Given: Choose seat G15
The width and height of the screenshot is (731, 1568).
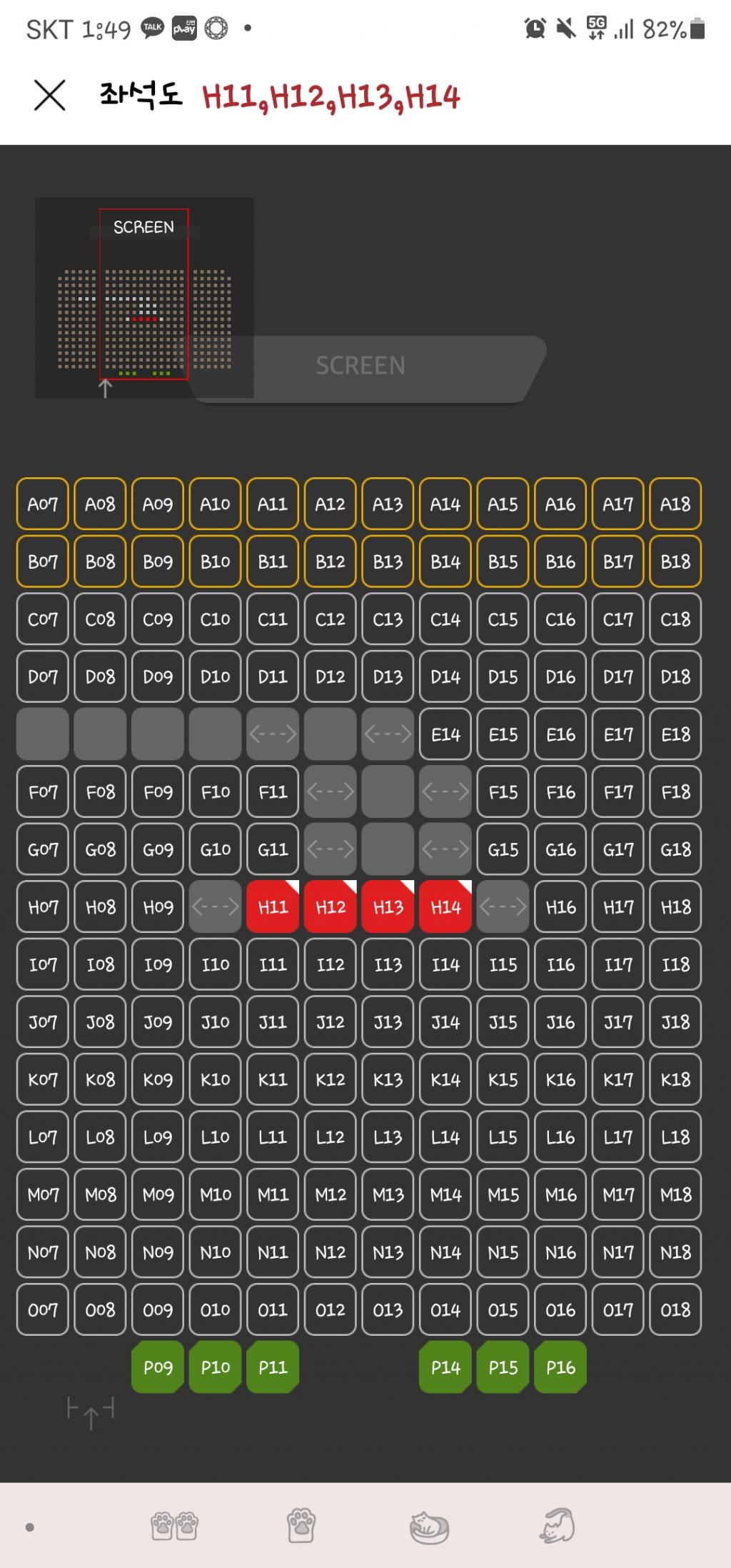Looking at the screenshot, I should (503, 849).
